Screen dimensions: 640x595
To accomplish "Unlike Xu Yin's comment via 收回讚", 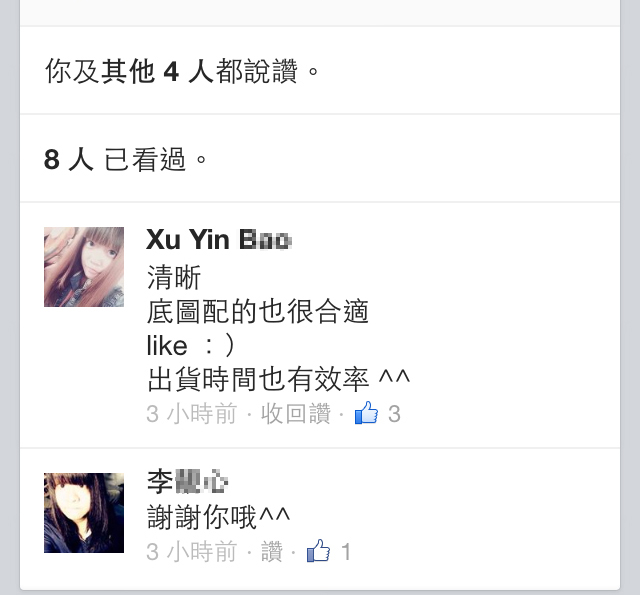I will [x=295, y=413].
